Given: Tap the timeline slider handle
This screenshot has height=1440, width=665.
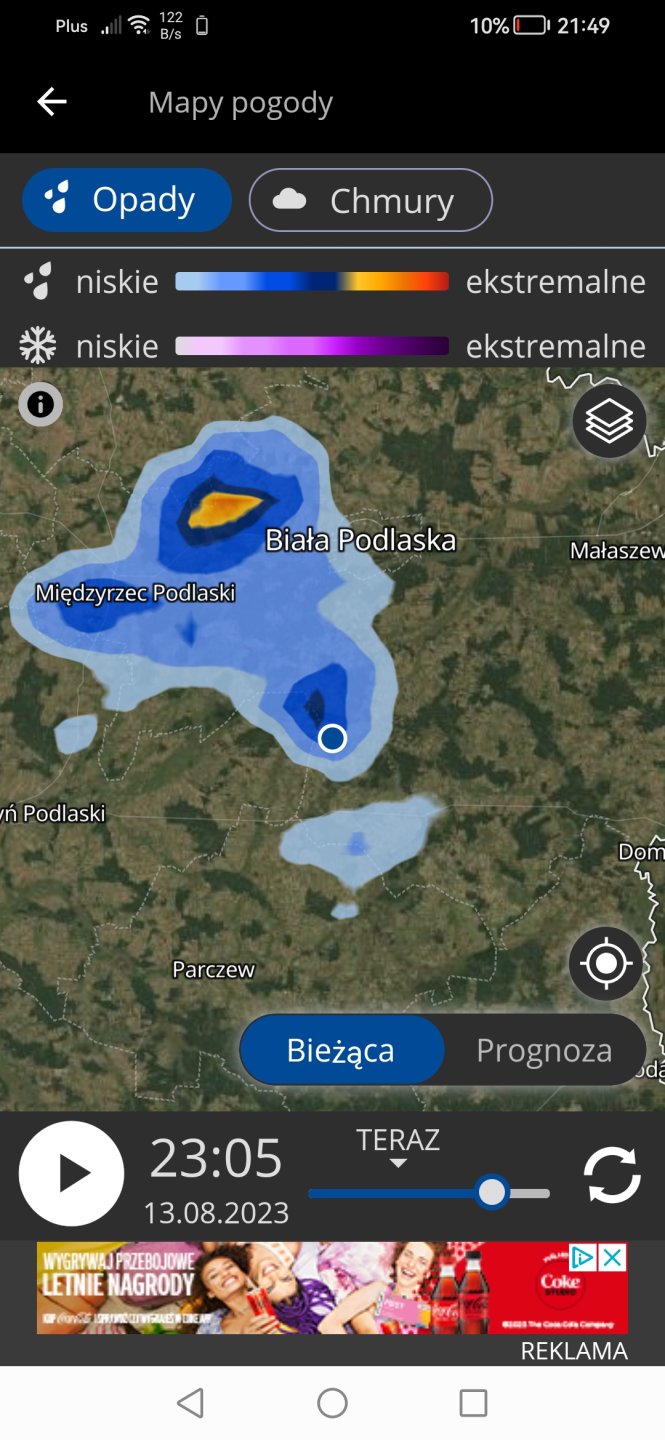Looking at the screenshot, I should [491, 1192].
